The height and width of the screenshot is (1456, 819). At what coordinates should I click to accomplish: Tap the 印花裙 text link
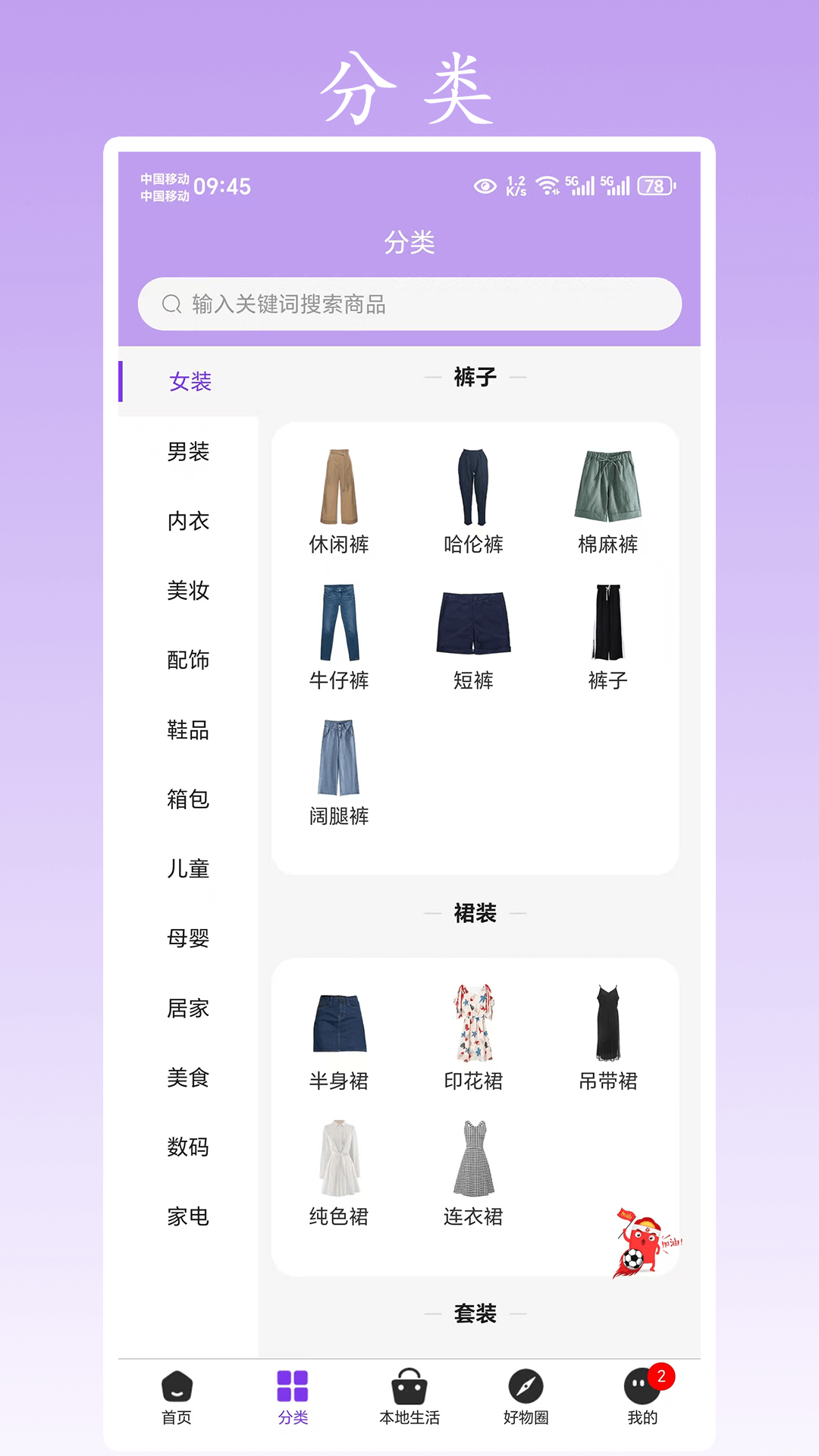pyautogui.click(x=474, y=1083)
